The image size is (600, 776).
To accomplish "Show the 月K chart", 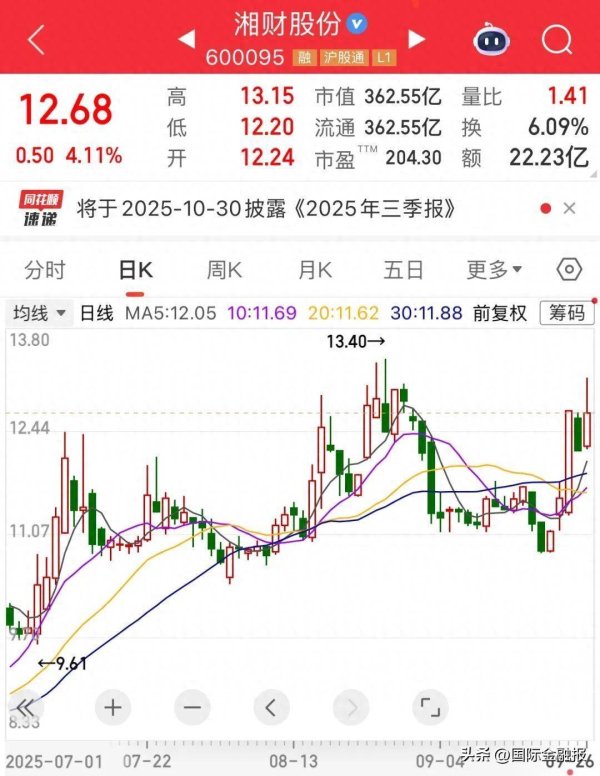I will pos(314,270).
